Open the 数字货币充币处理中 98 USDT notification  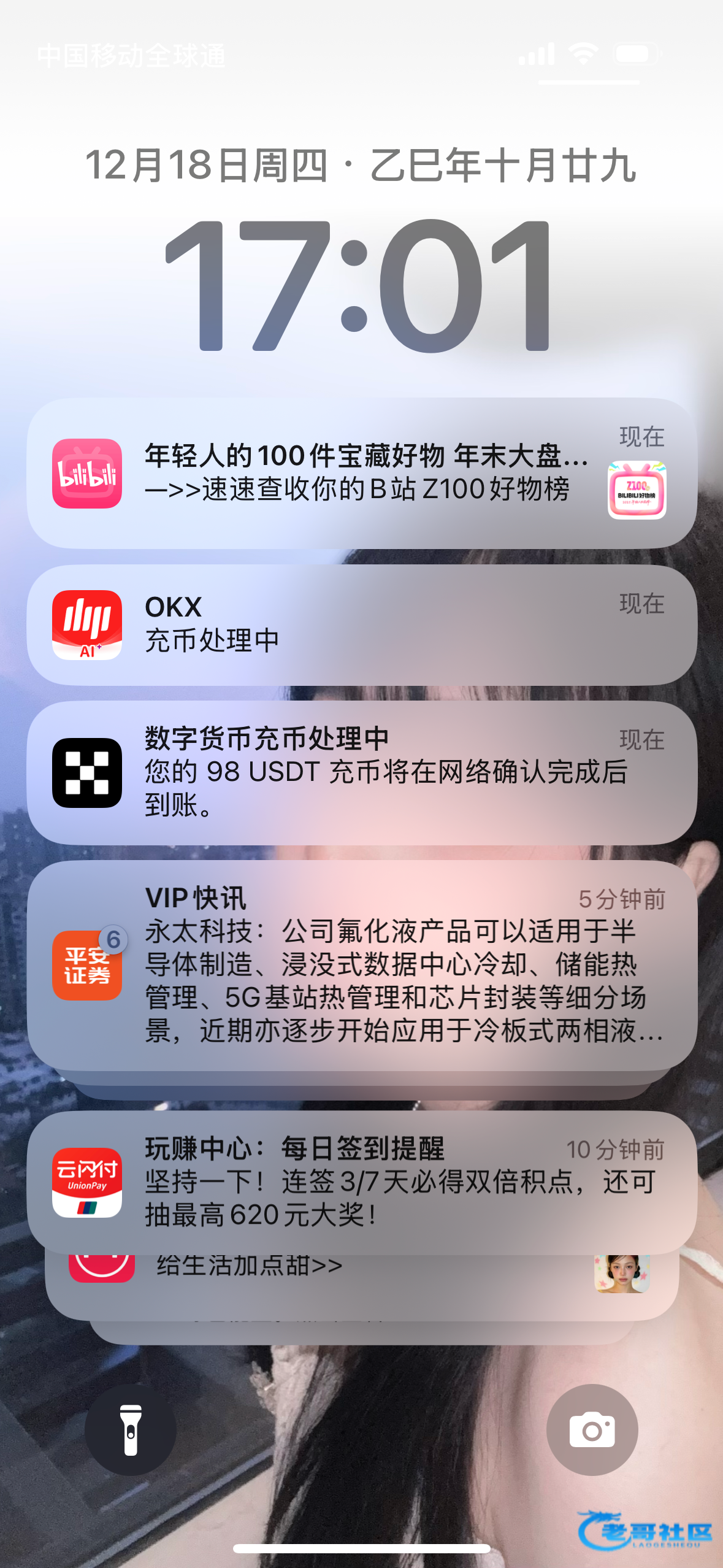362,772
